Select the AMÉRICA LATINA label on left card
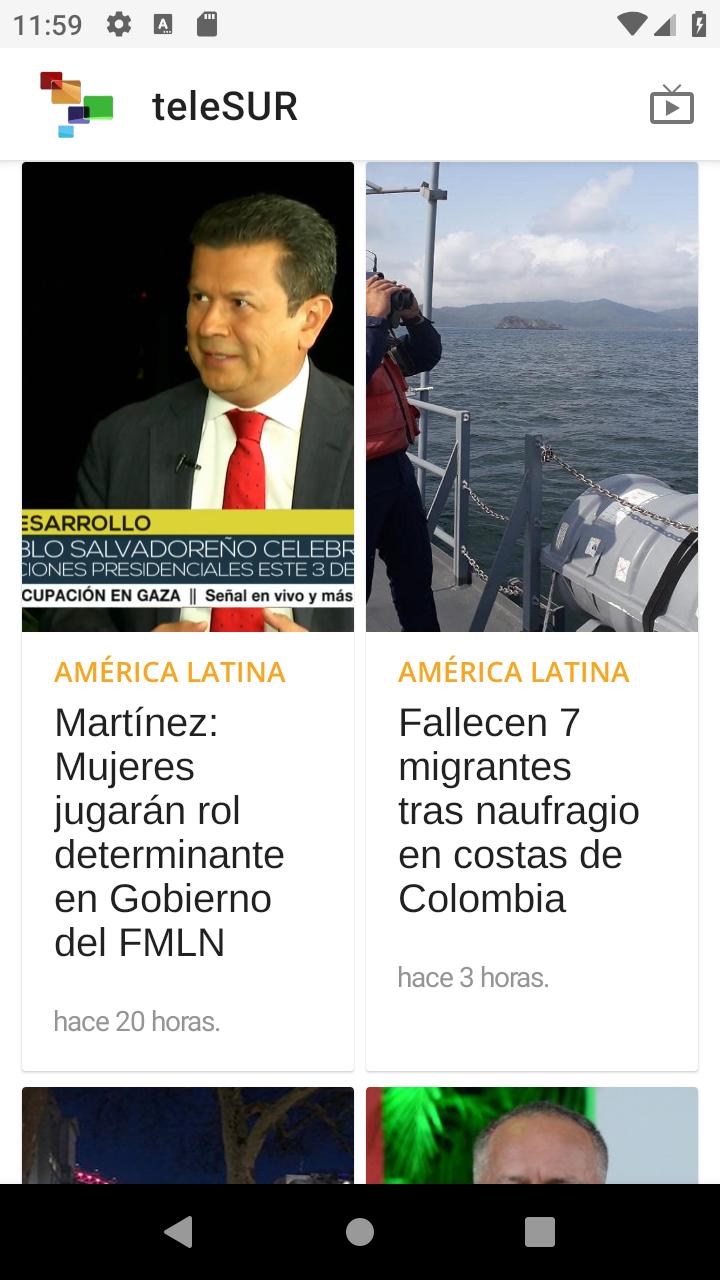Screen dimensions: 720x1280 (169, 672)
